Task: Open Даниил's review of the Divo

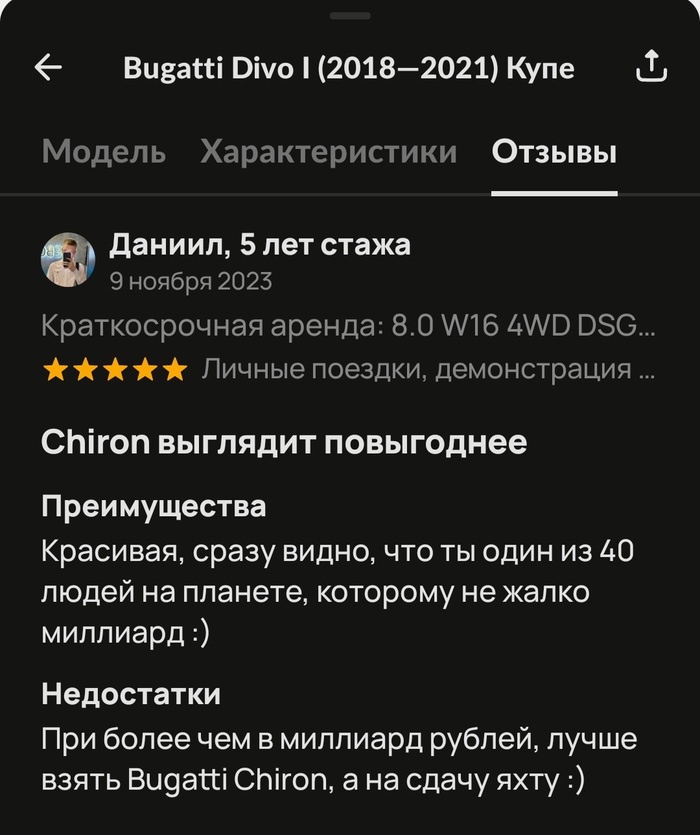Action: pos(283,442)
